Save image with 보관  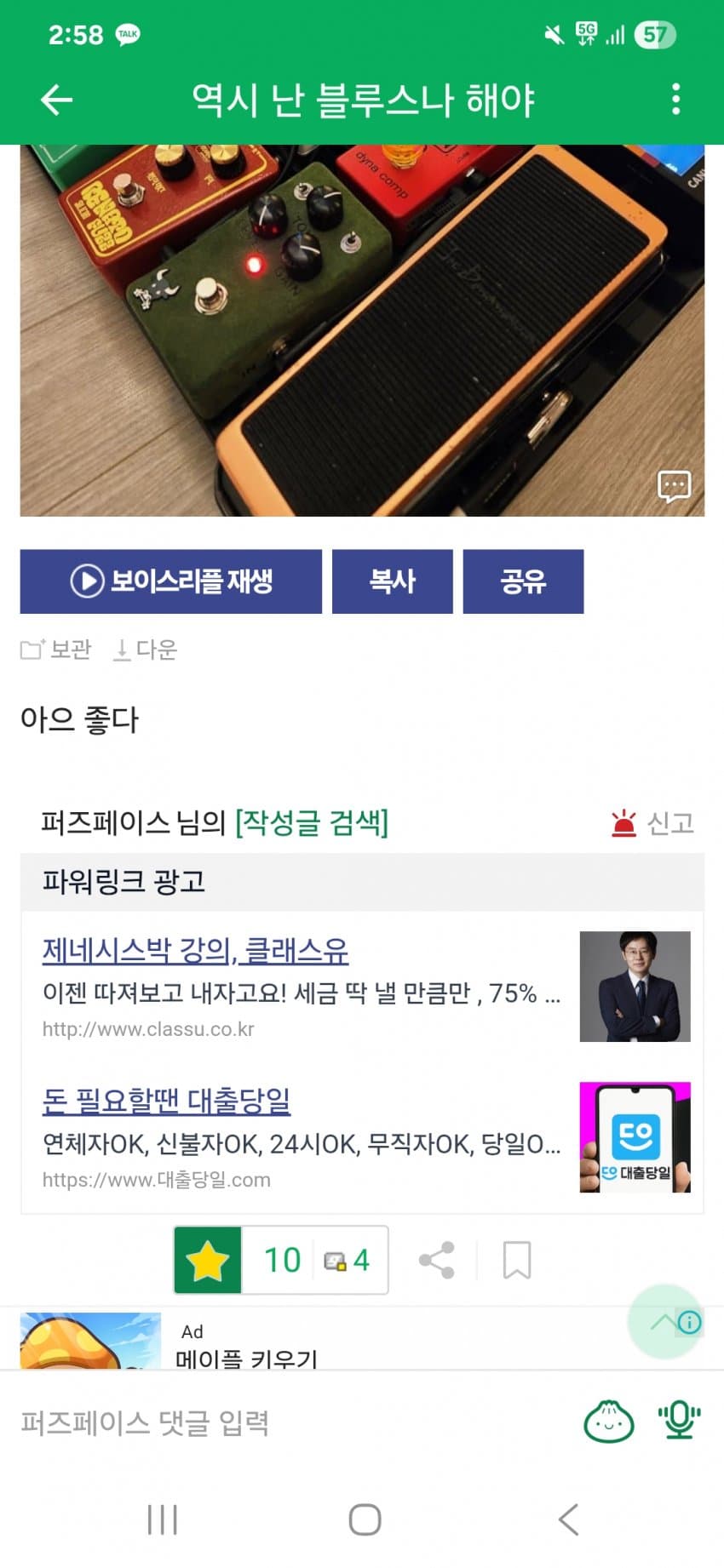point(56,650)
